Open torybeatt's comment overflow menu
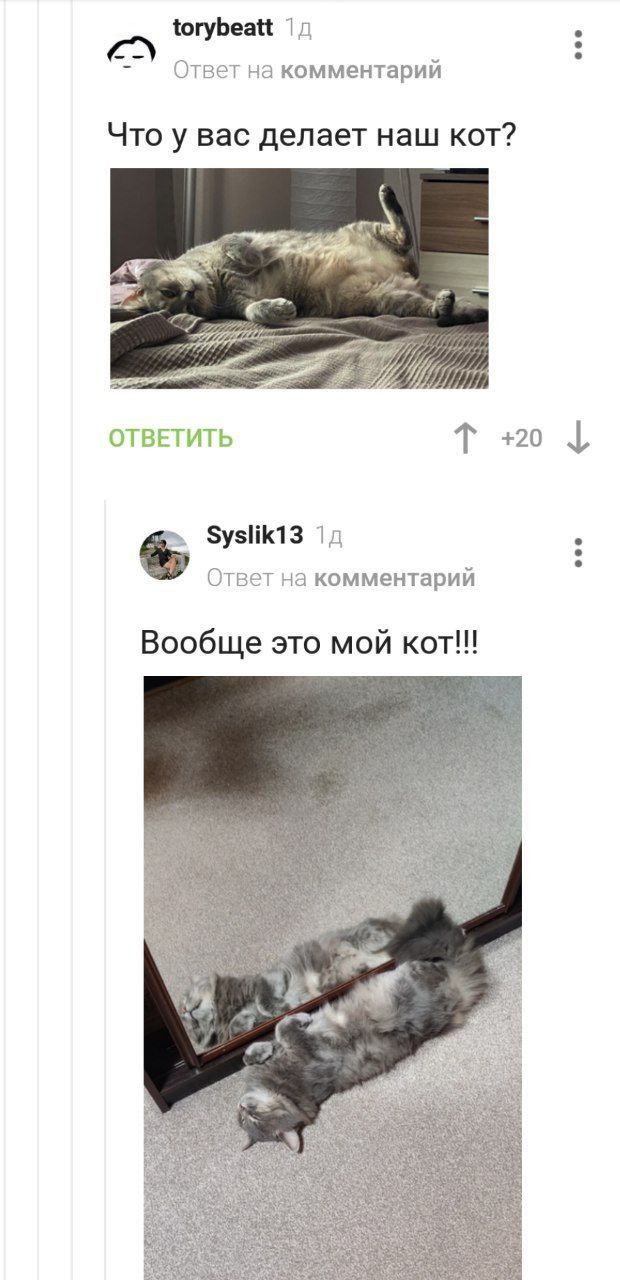The width and height of the screenshot is (620, 1280). 579,45
